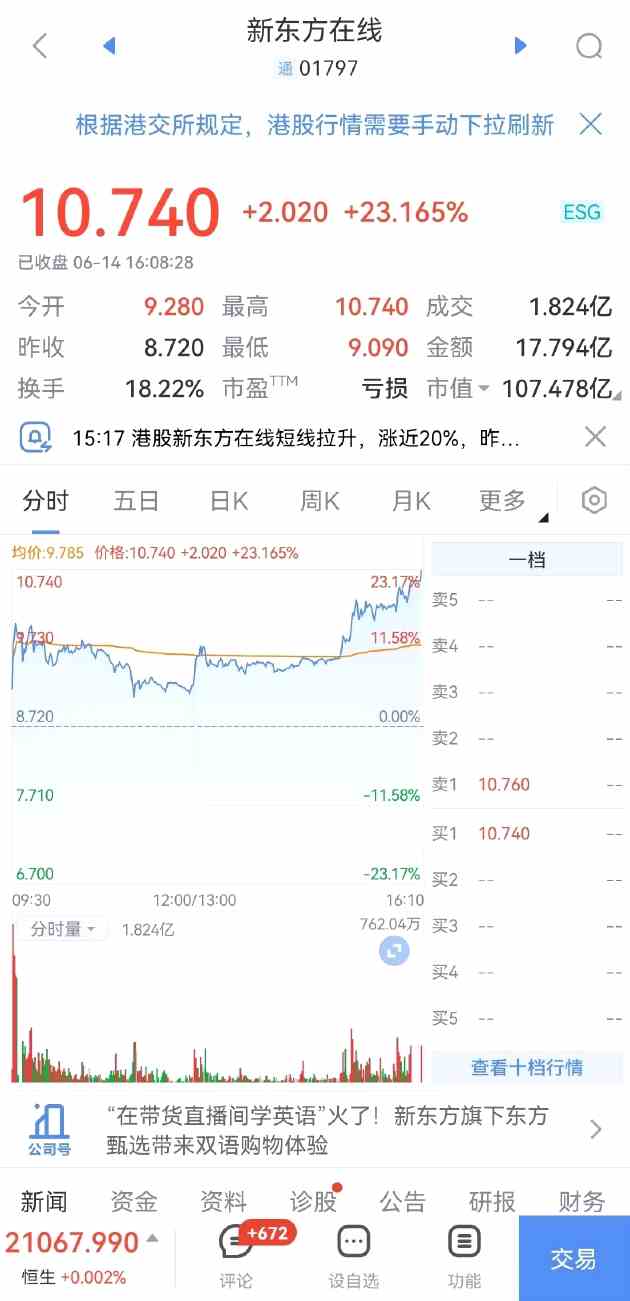
Task: Open the 分时量 indicator dropdown
Action: click(x=63, y=929)
